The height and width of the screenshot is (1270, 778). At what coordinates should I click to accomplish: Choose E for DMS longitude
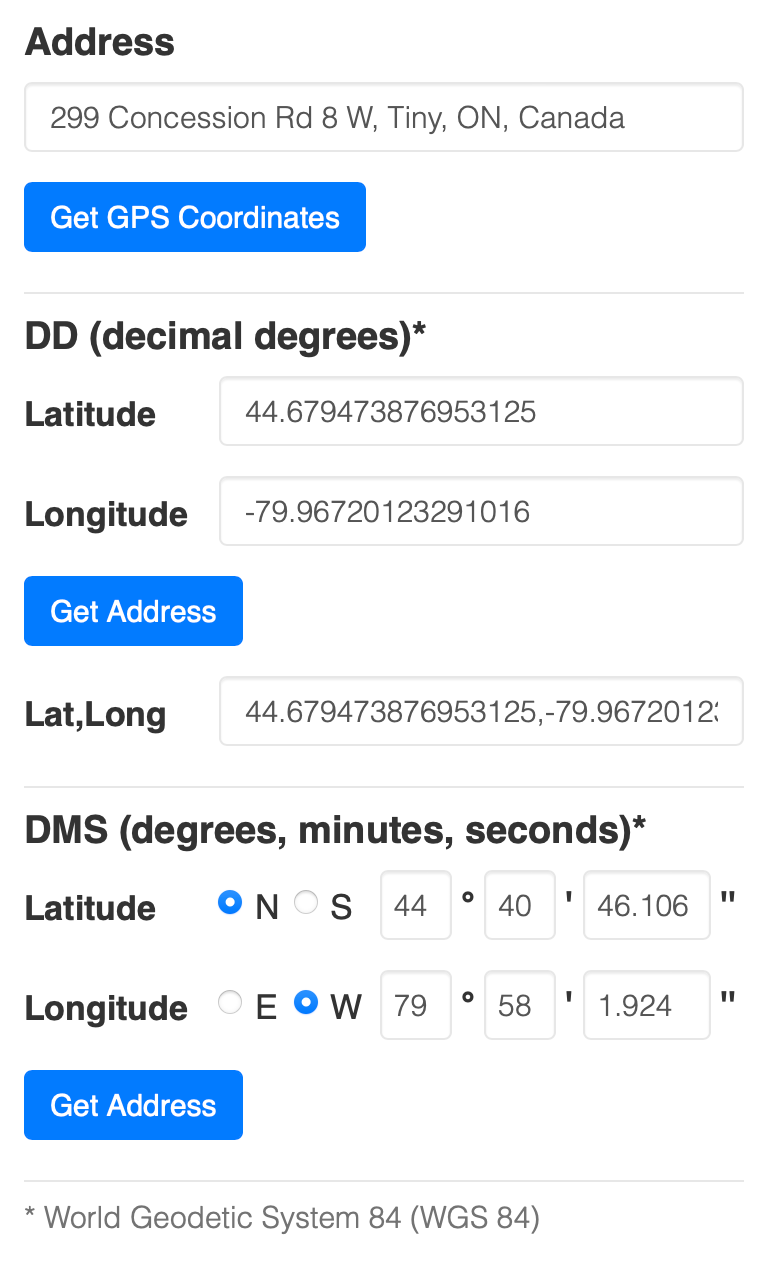pyautogui.click(x=230, y=1003)
